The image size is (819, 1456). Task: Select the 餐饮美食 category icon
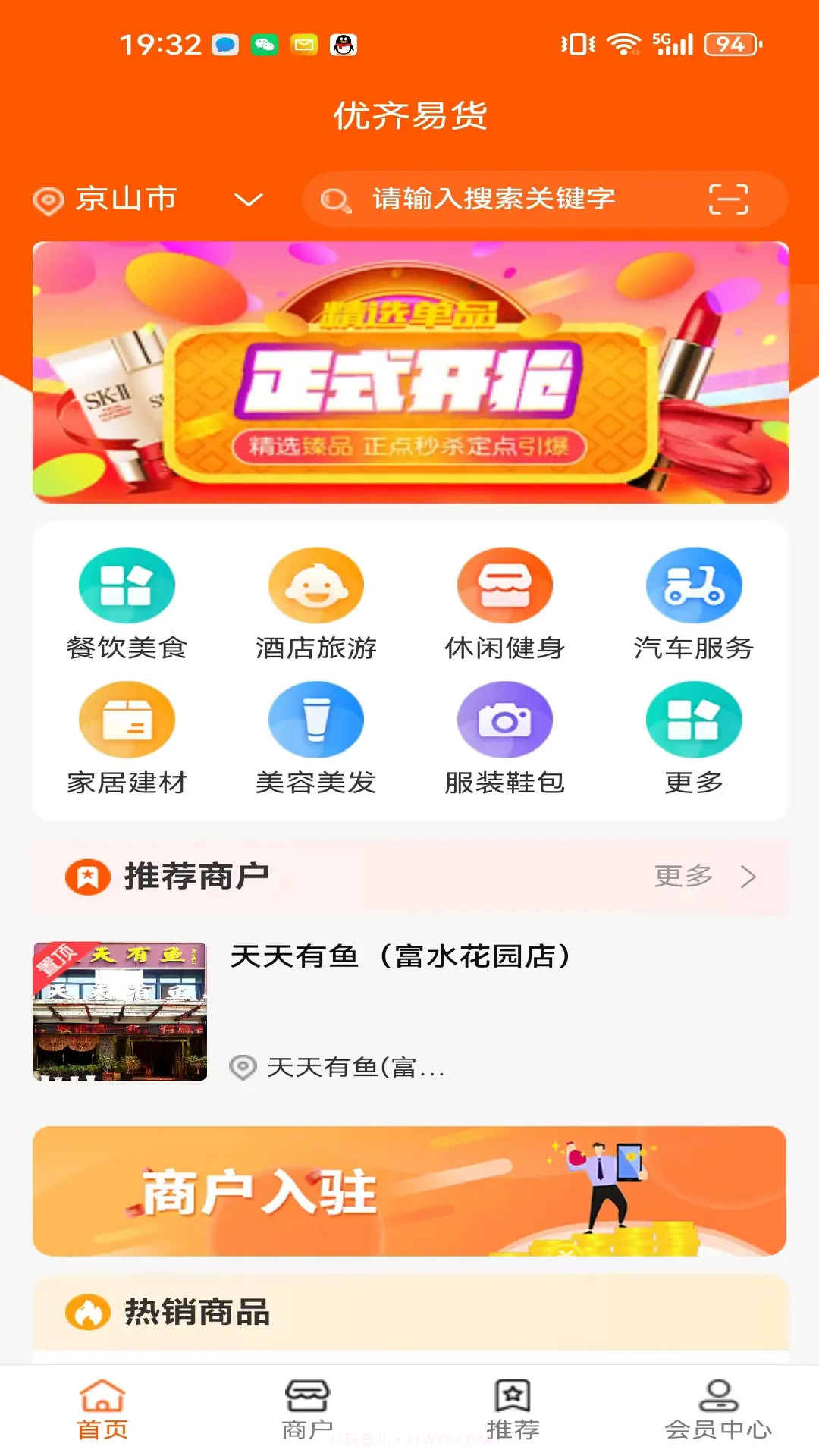[x=127, y=585]
